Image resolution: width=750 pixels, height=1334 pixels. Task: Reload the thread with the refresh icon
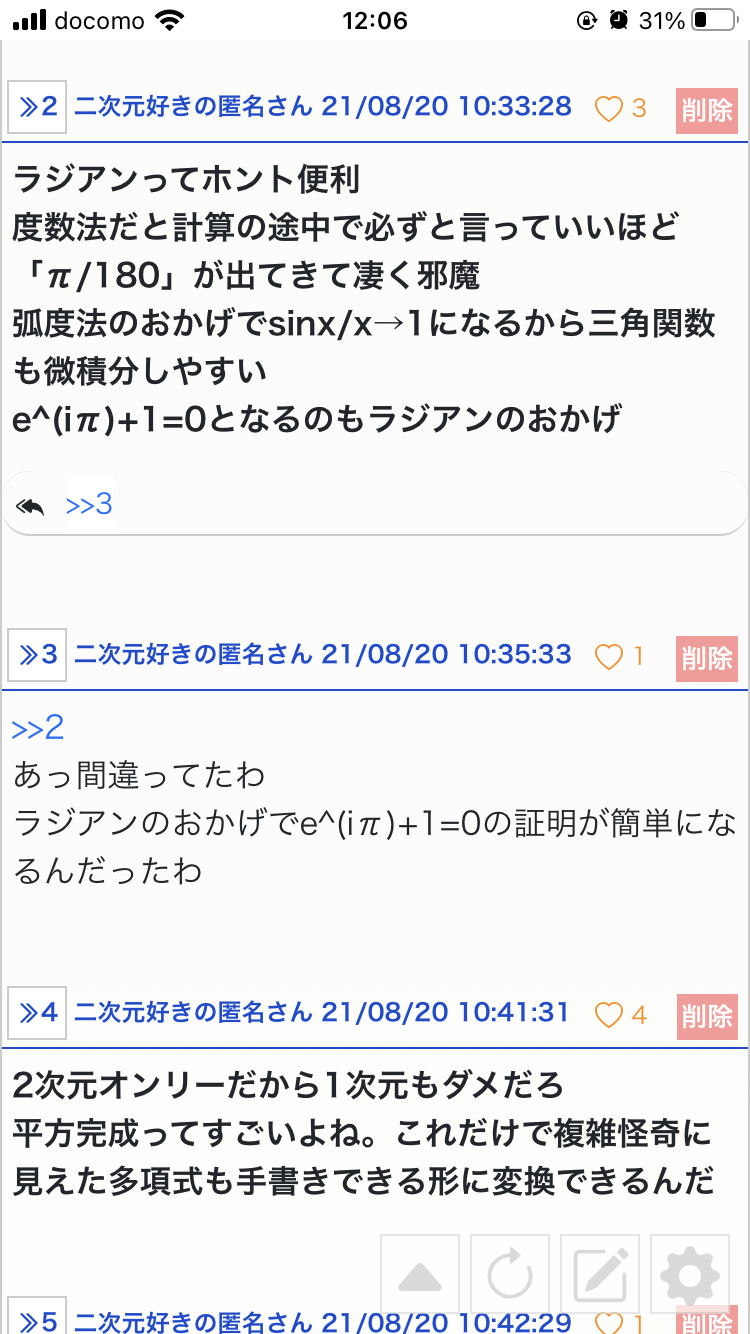coord(510,1274)
